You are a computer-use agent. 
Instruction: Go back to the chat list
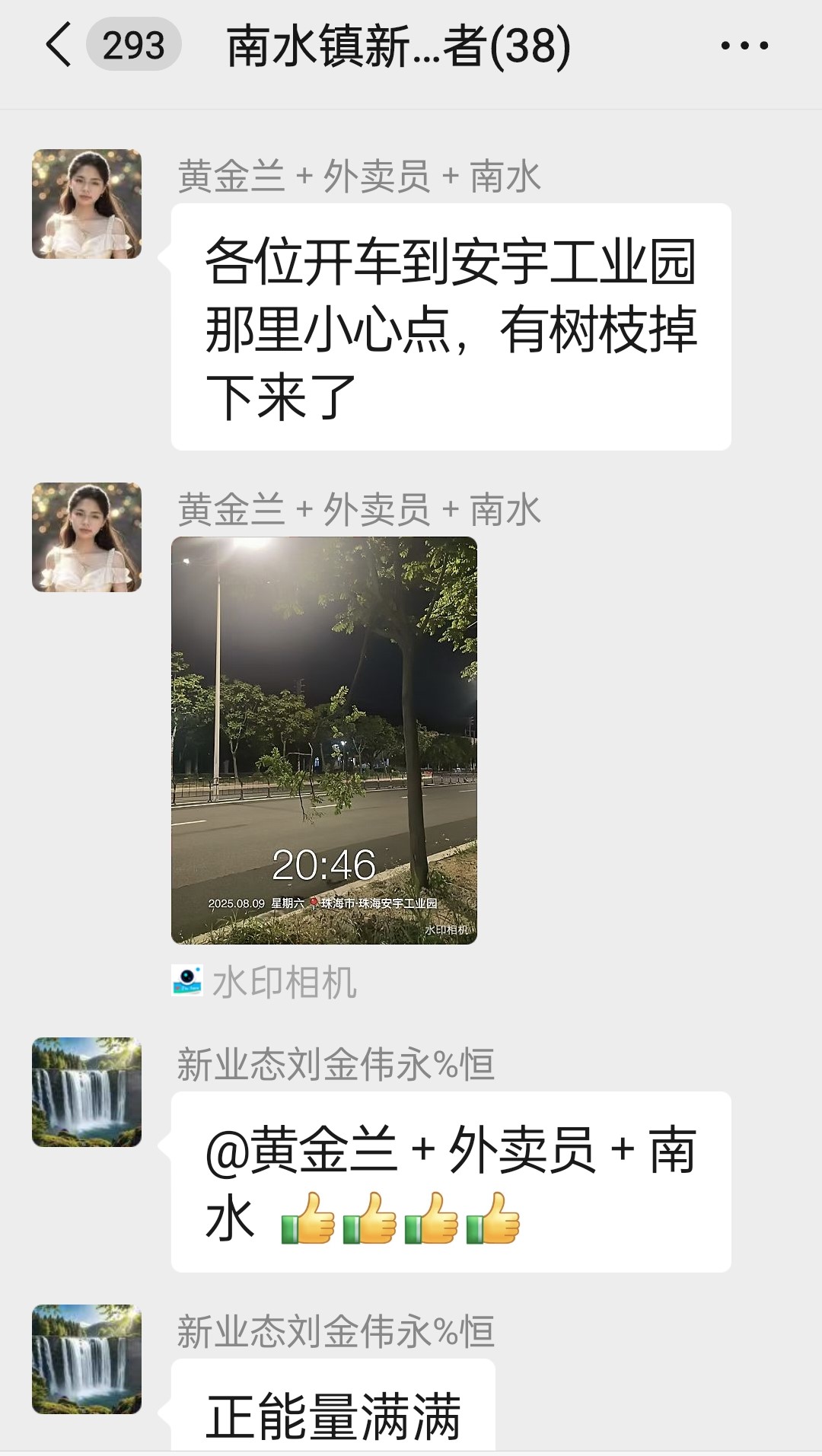pyautogui.click(x=59, y=46)
